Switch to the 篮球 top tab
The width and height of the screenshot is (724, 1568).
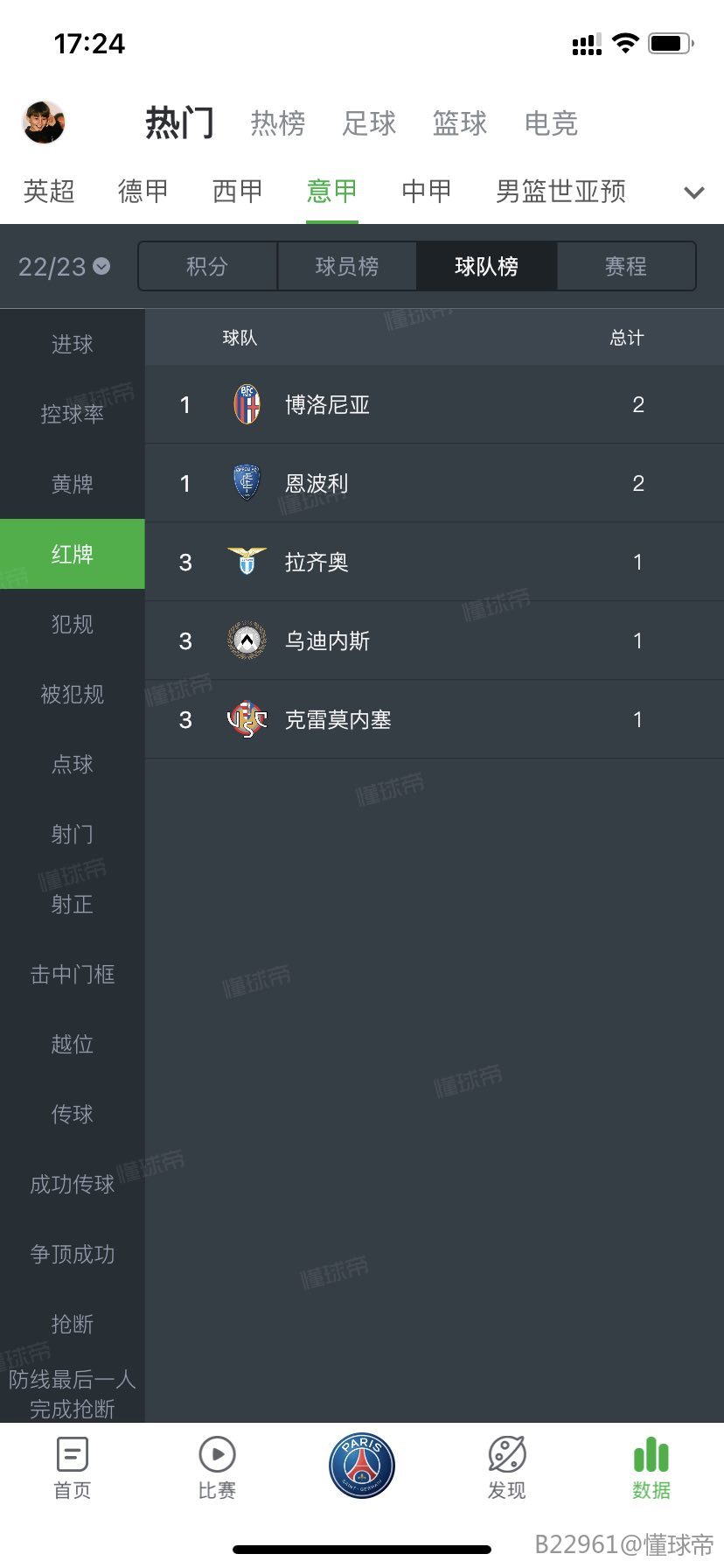460,123
